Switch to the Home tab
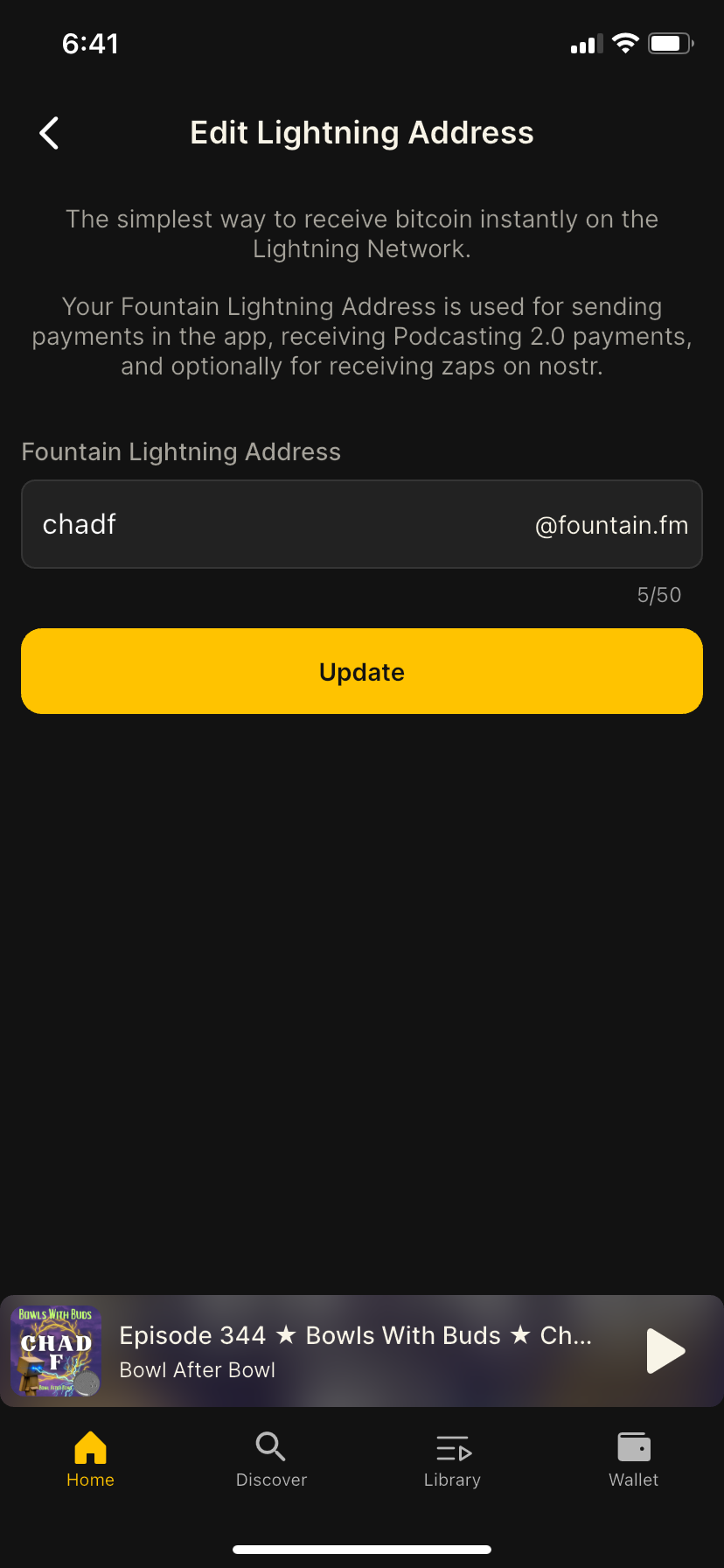The width and height of the screenshot is (724, 1568). pos(91,1459)
